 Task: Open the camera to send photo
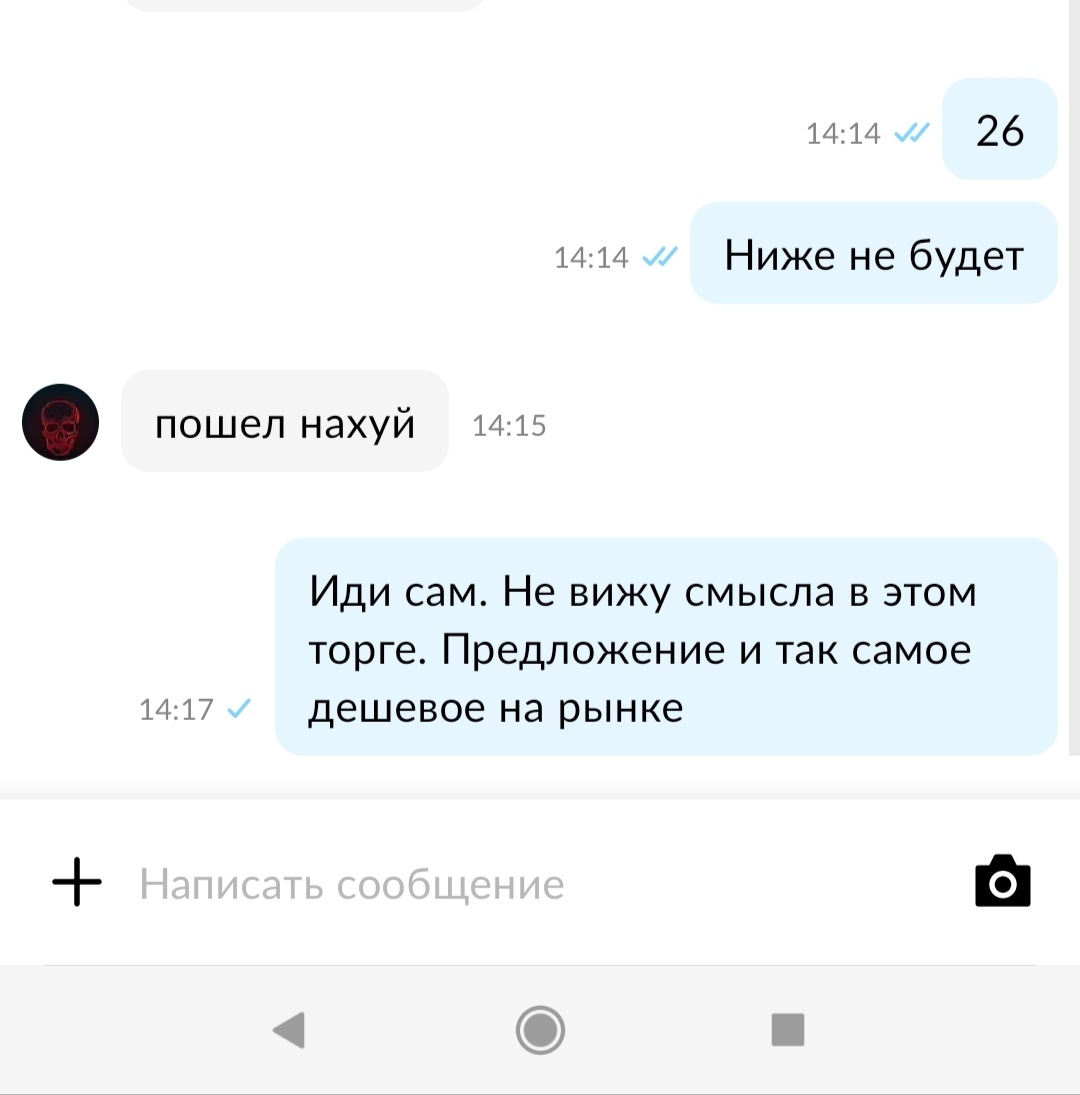(x=1002, y=882)
